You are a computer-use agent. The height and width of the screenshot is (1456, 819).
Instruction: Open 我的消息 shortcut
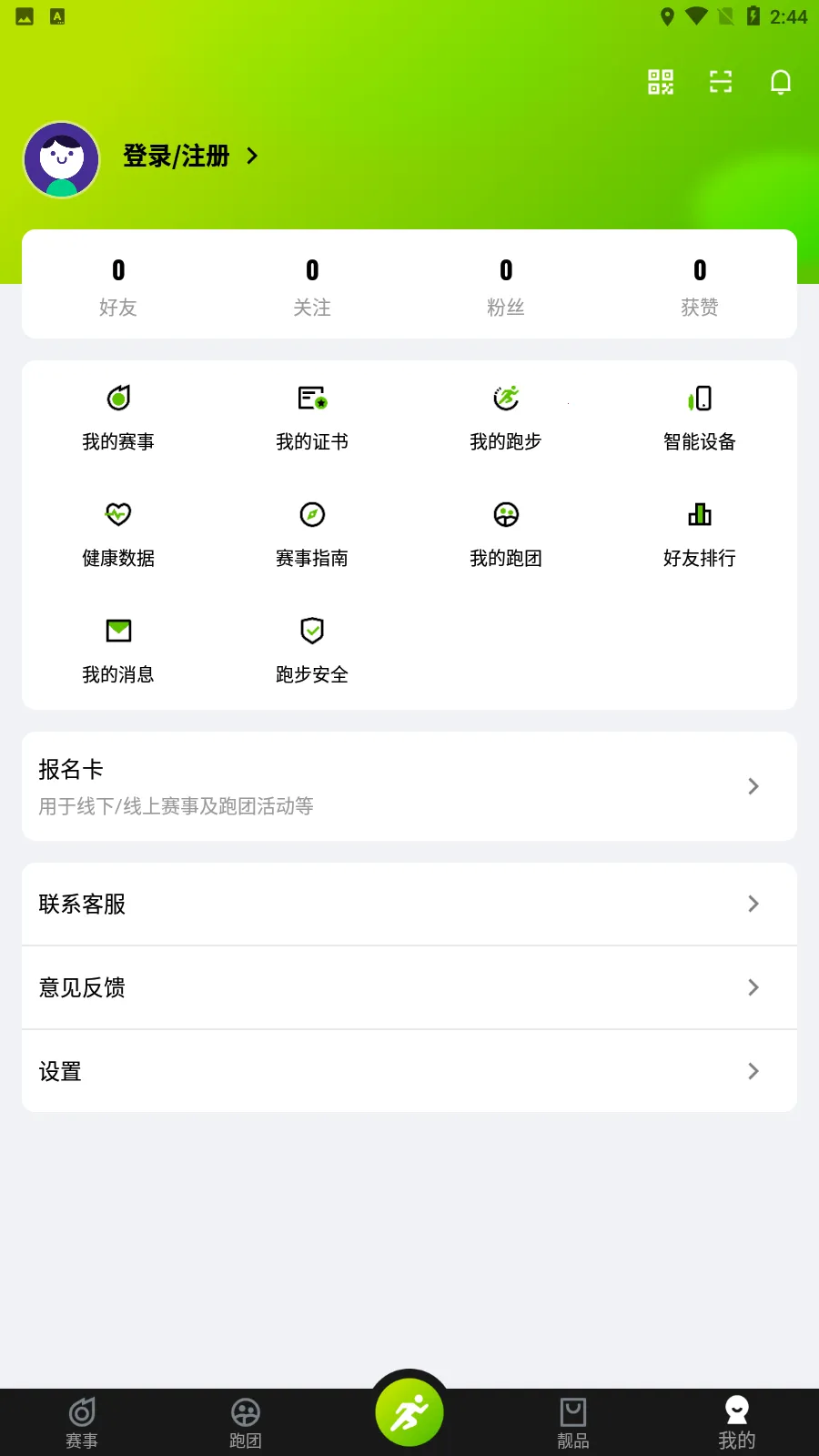pos(118,649)
